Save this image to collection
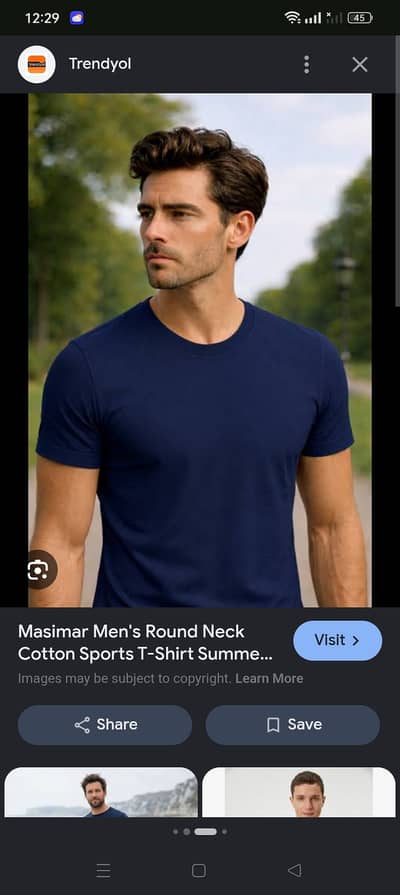400x895 pixels. [x=293, y=725]
